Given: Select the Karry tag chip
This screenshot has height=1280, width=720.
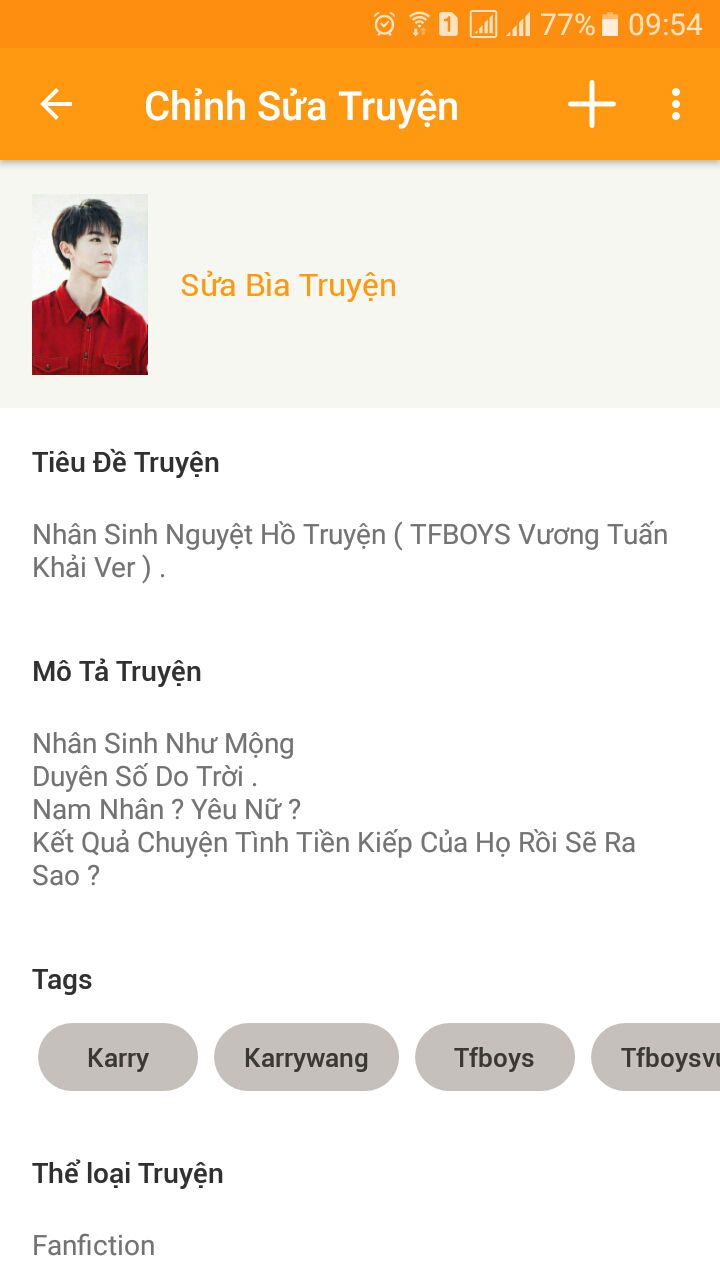Looking at the screenshot, I should [x=118, y=1057].
